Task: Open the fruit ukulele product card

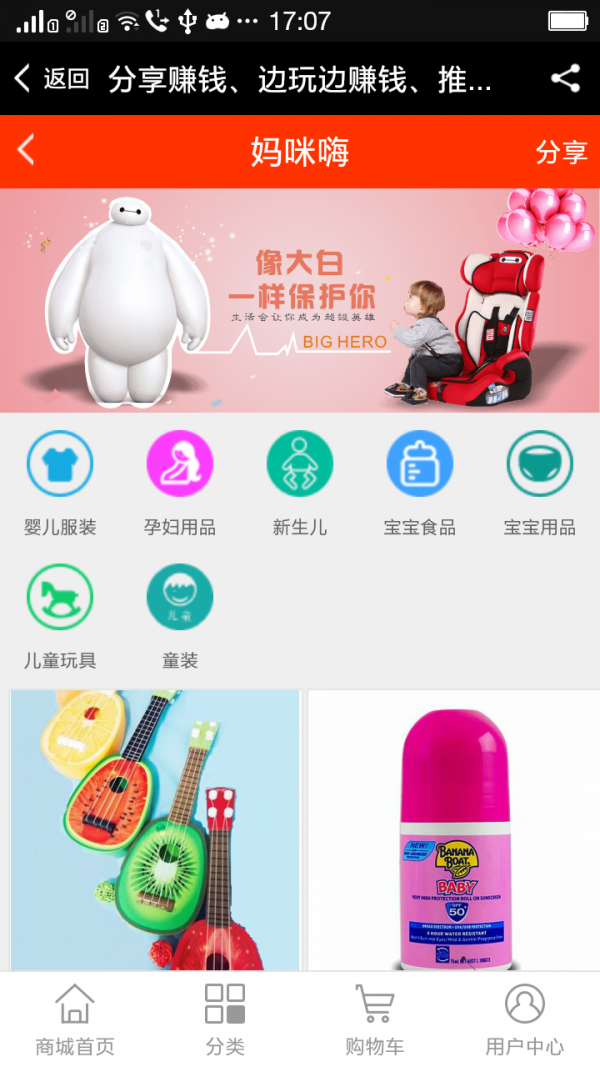Action: [x=155, y=829]
